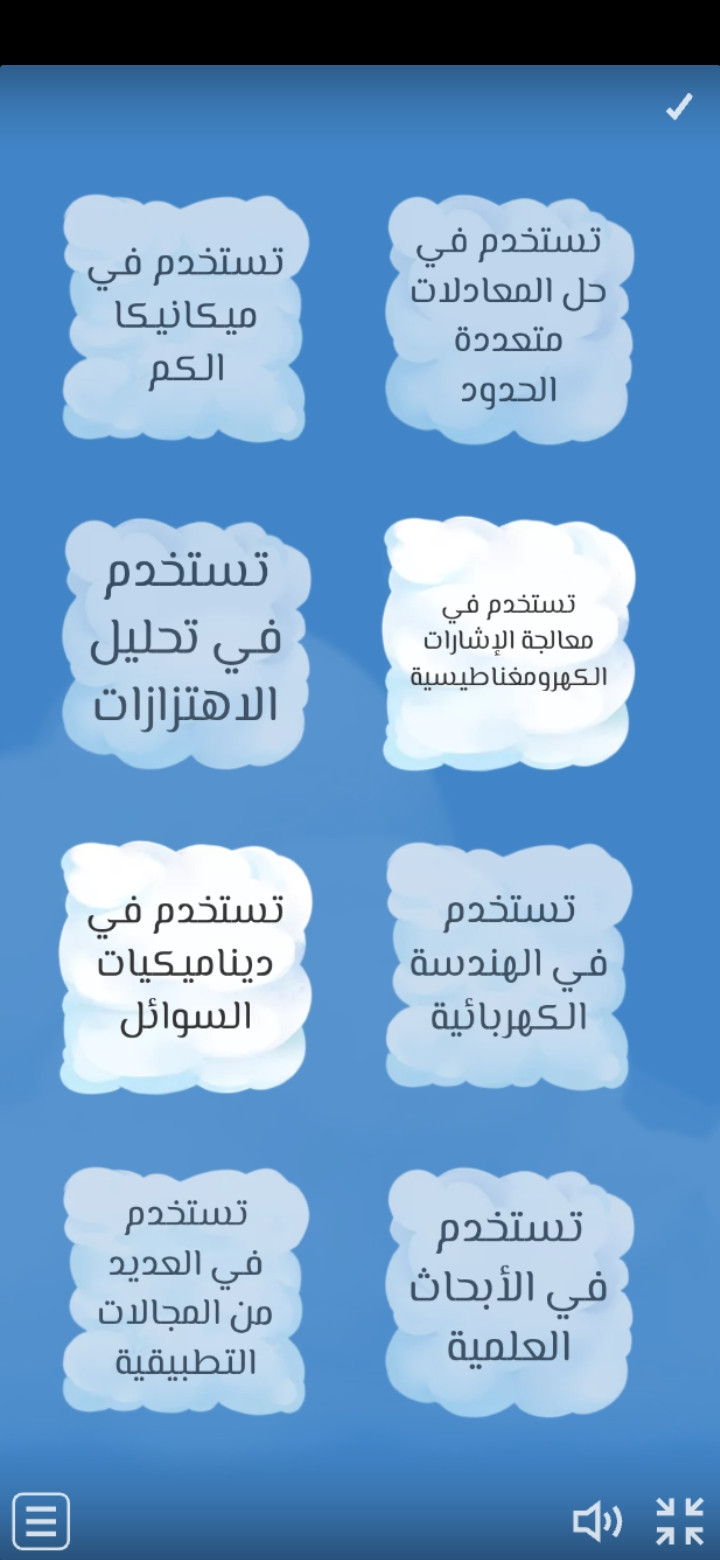This screenshot has width=720, height=1560.
Task: Select 'تستخدم في حل المعادلات متعددة الحدود' cloud
Action: coord(508,318)
